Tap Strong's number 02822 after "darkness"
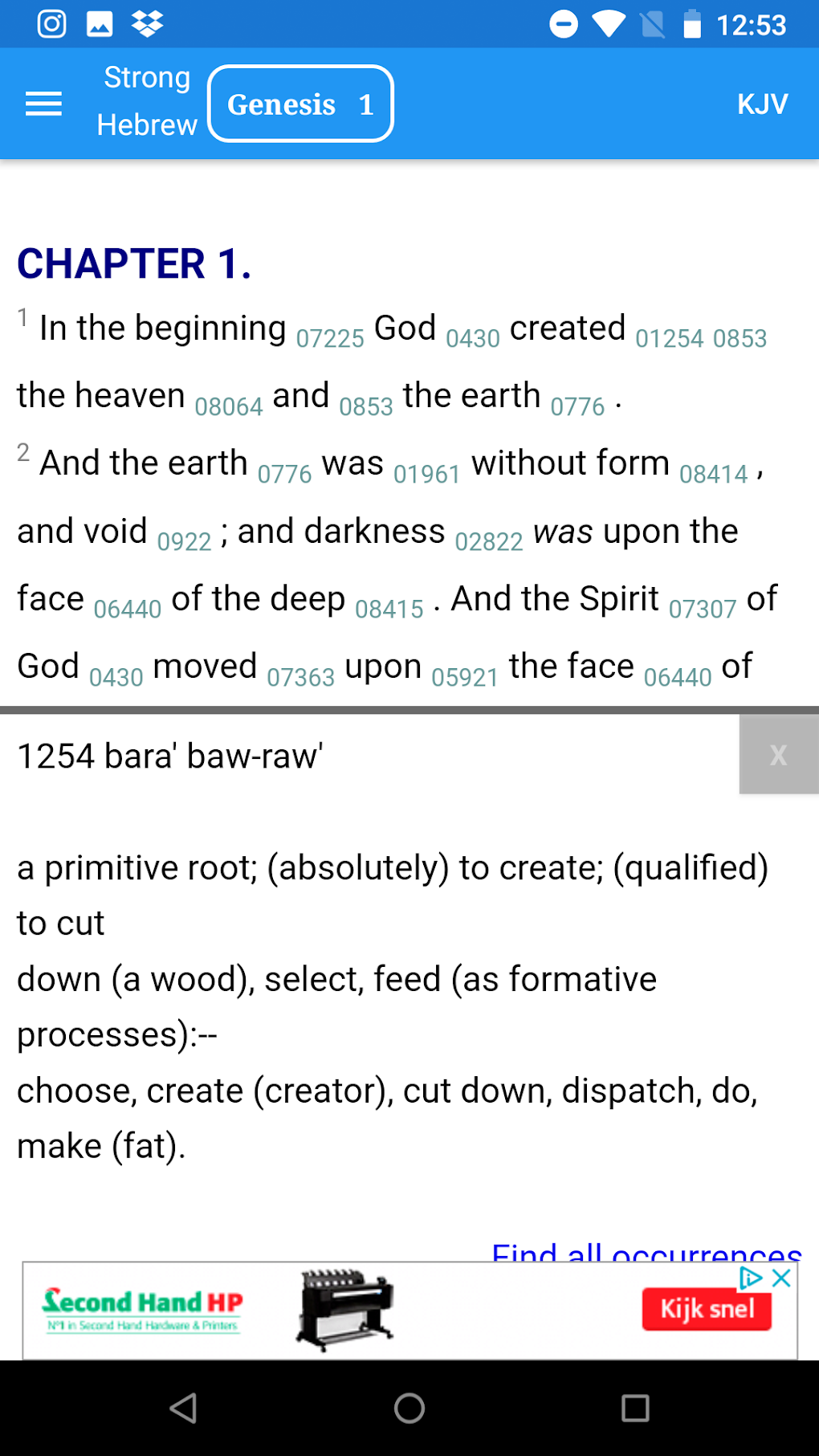 pos(488,541)
